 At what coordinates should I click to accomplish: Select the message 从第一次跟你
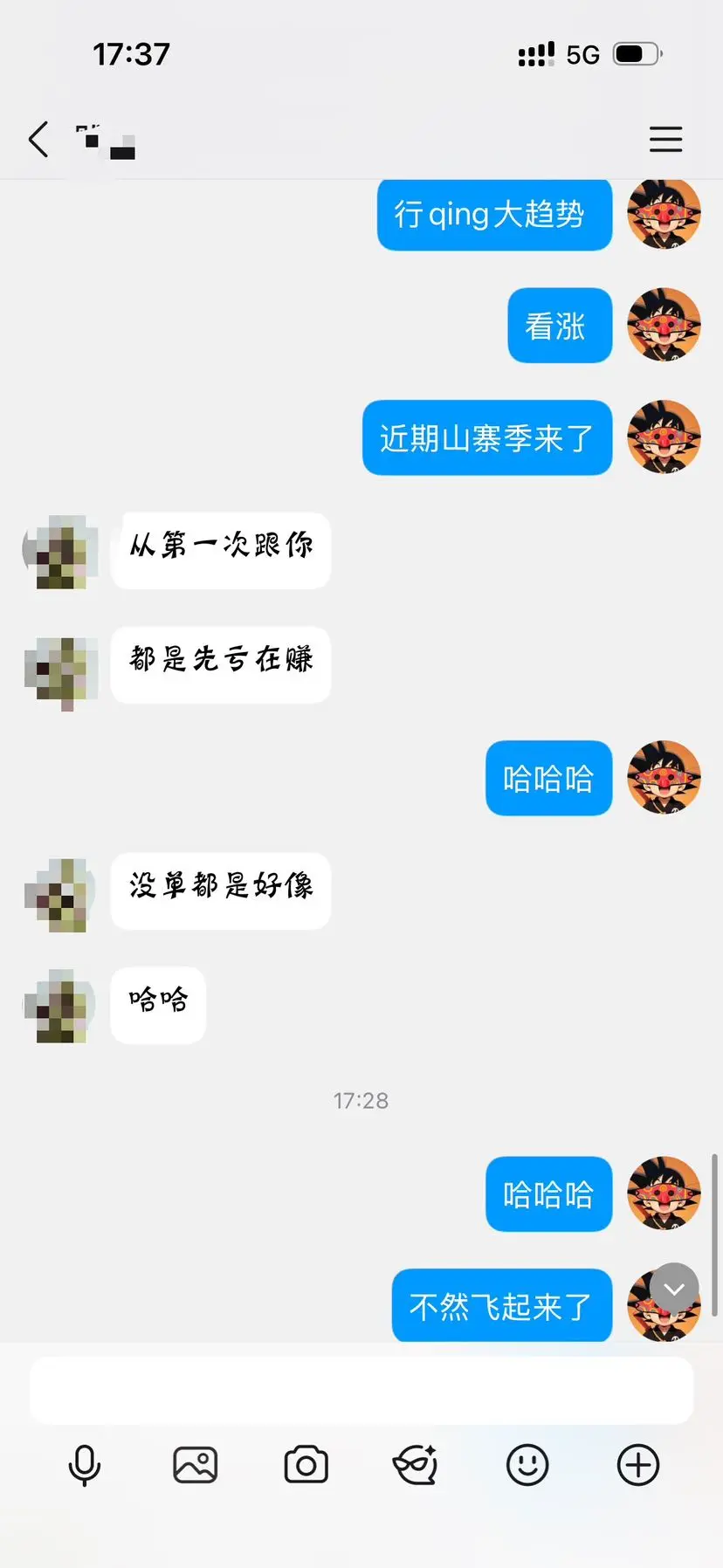coord(220,550)
